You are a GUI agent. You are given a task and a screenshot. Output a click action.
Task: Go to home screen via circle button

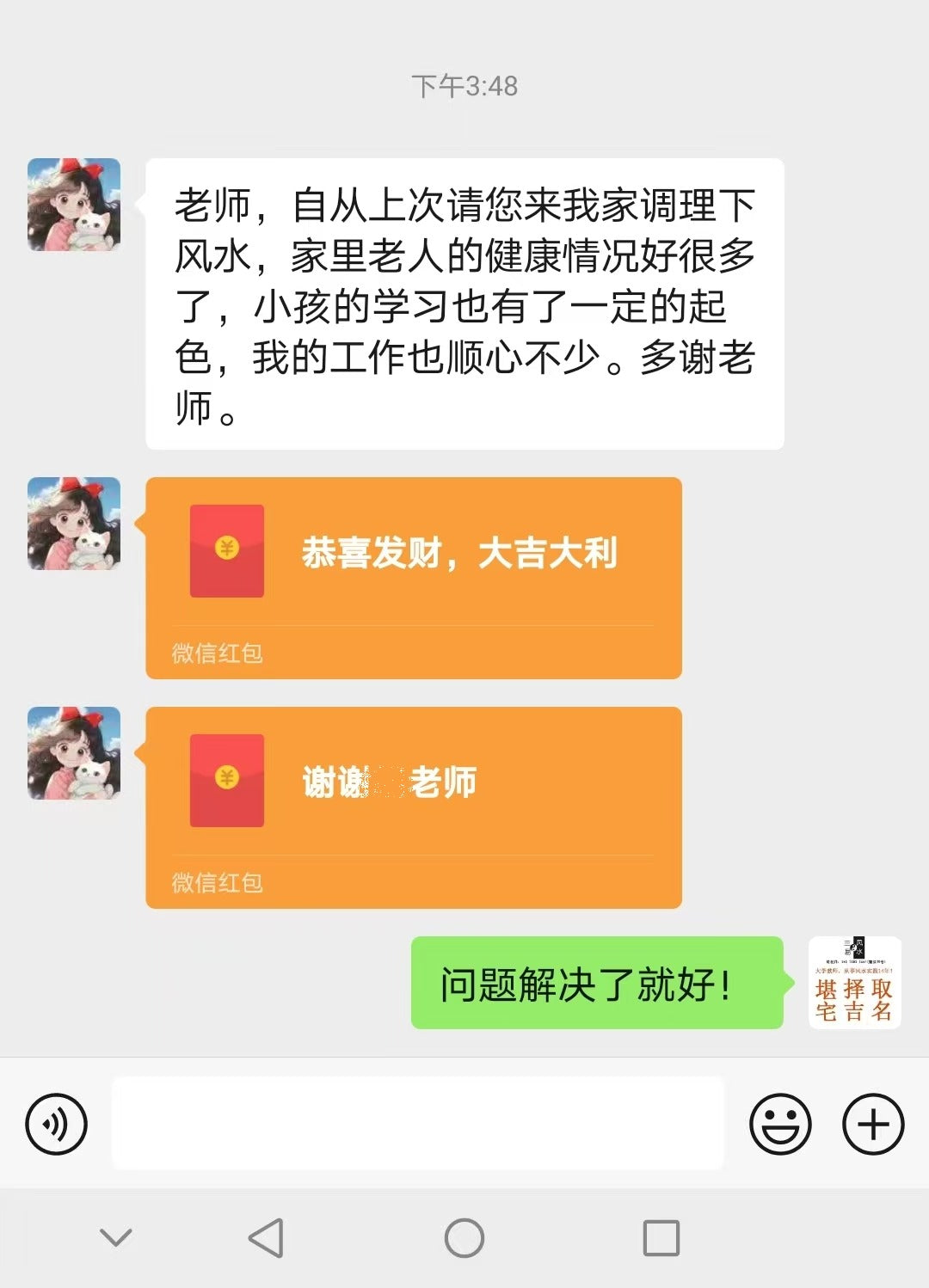click(x=464, y=1238)
